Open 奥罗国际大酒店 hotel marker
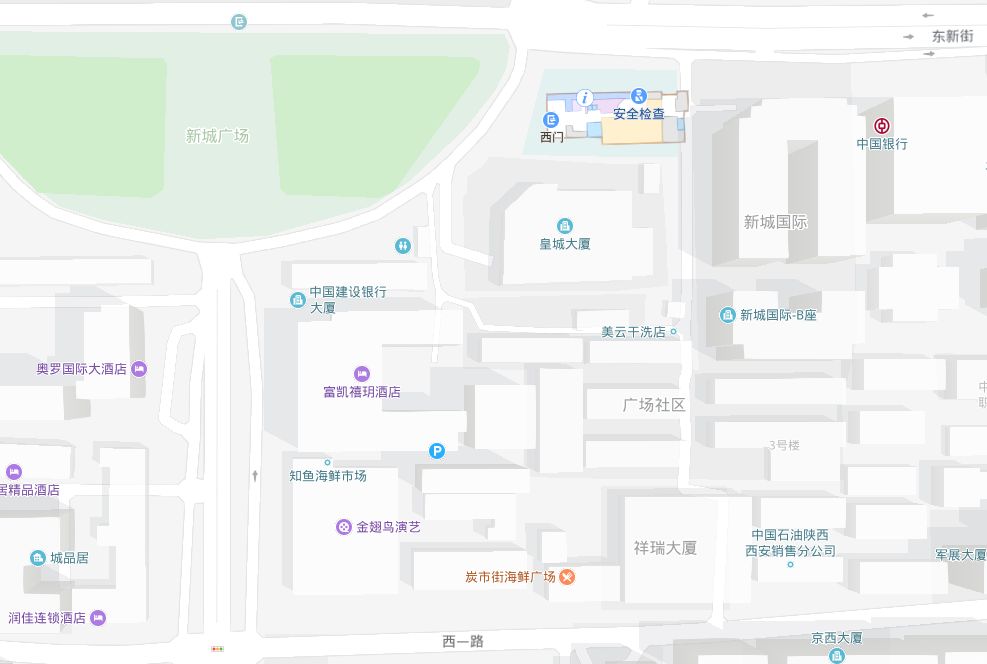This screenshot has width=987, height=664. 139,368
